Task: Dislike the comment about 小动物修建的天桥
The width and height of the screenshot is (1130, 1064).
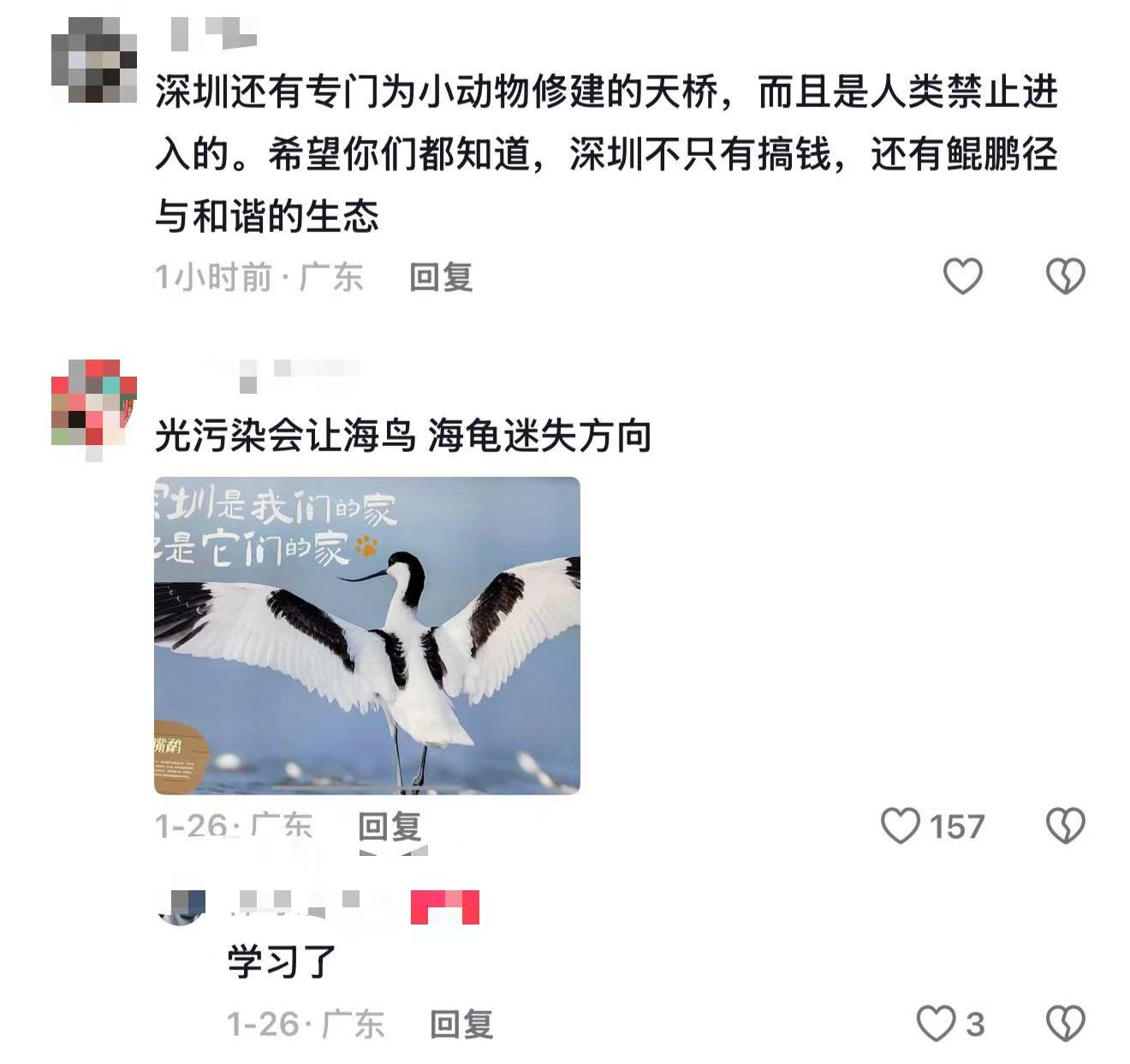Action: coord(1066,276)
